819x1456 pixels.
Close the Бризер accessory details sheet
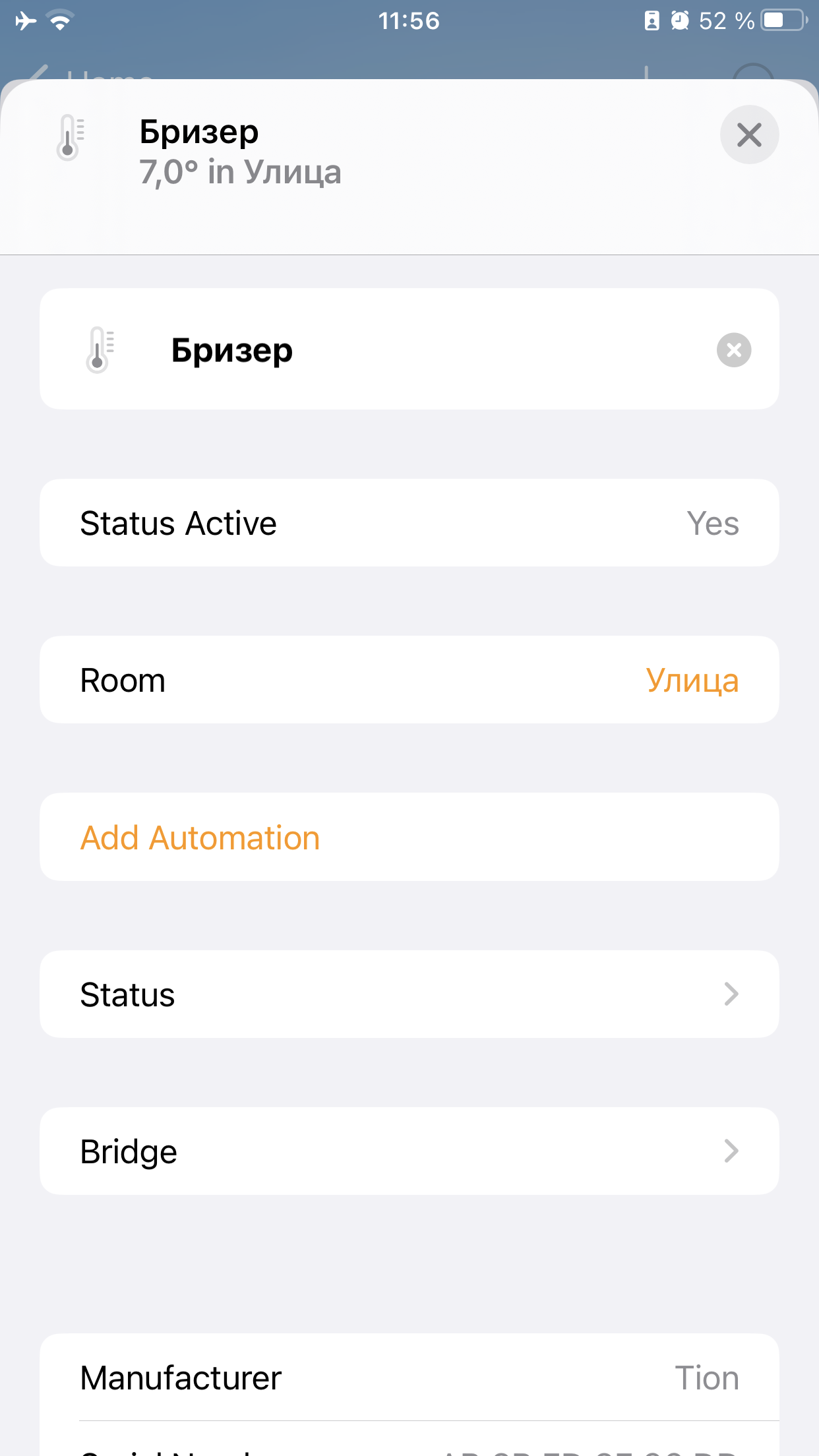(x=749, y=135)
